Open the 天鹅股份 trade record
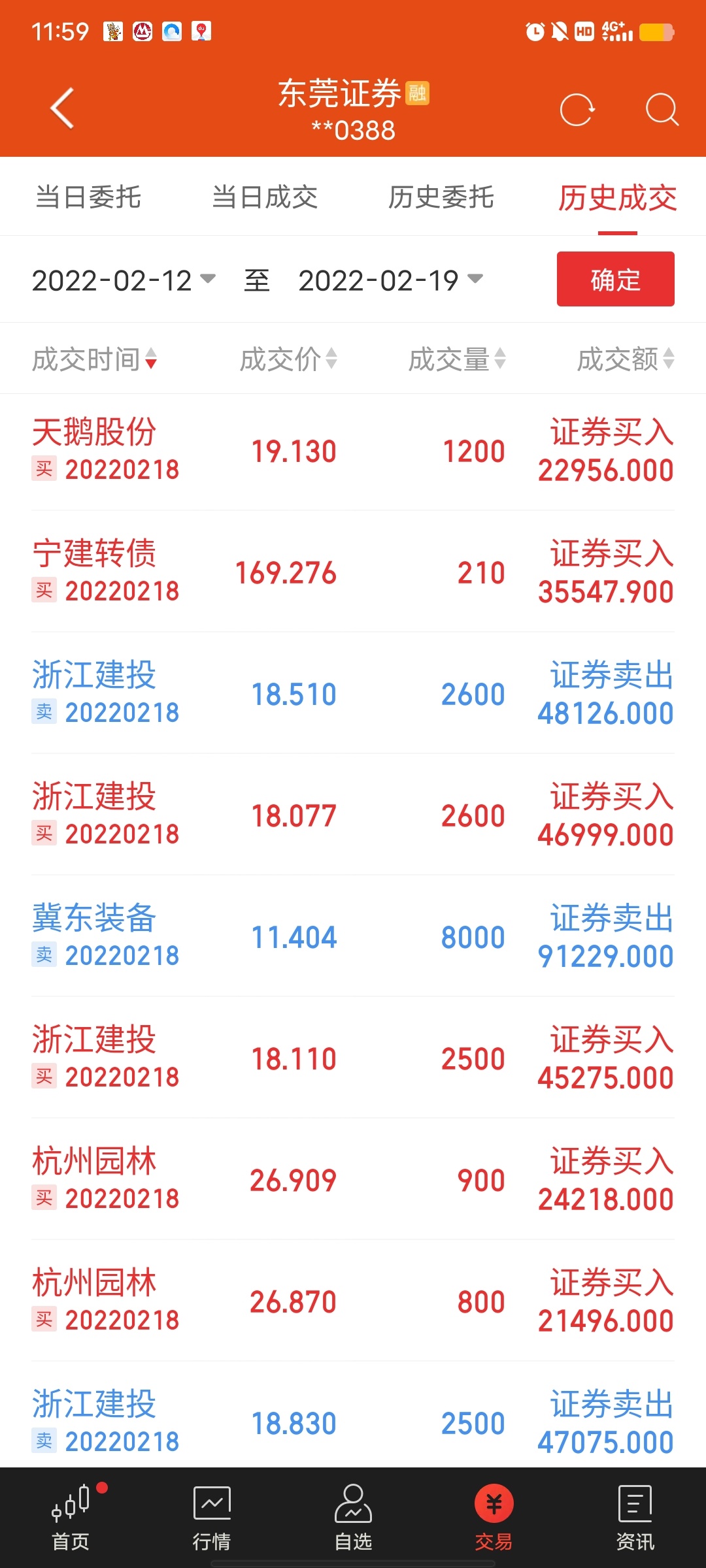 (x=353, y=451)
